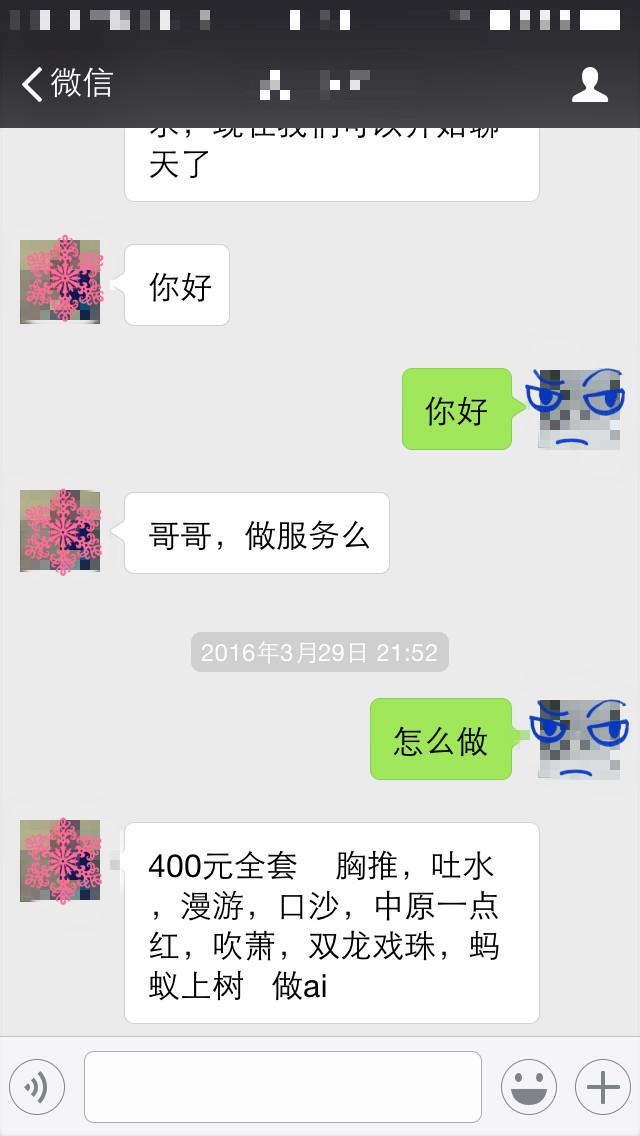The width and height of the screenshot is (640, 1136).
Task: Switch to voice message input
Action: click(37, 1087)
